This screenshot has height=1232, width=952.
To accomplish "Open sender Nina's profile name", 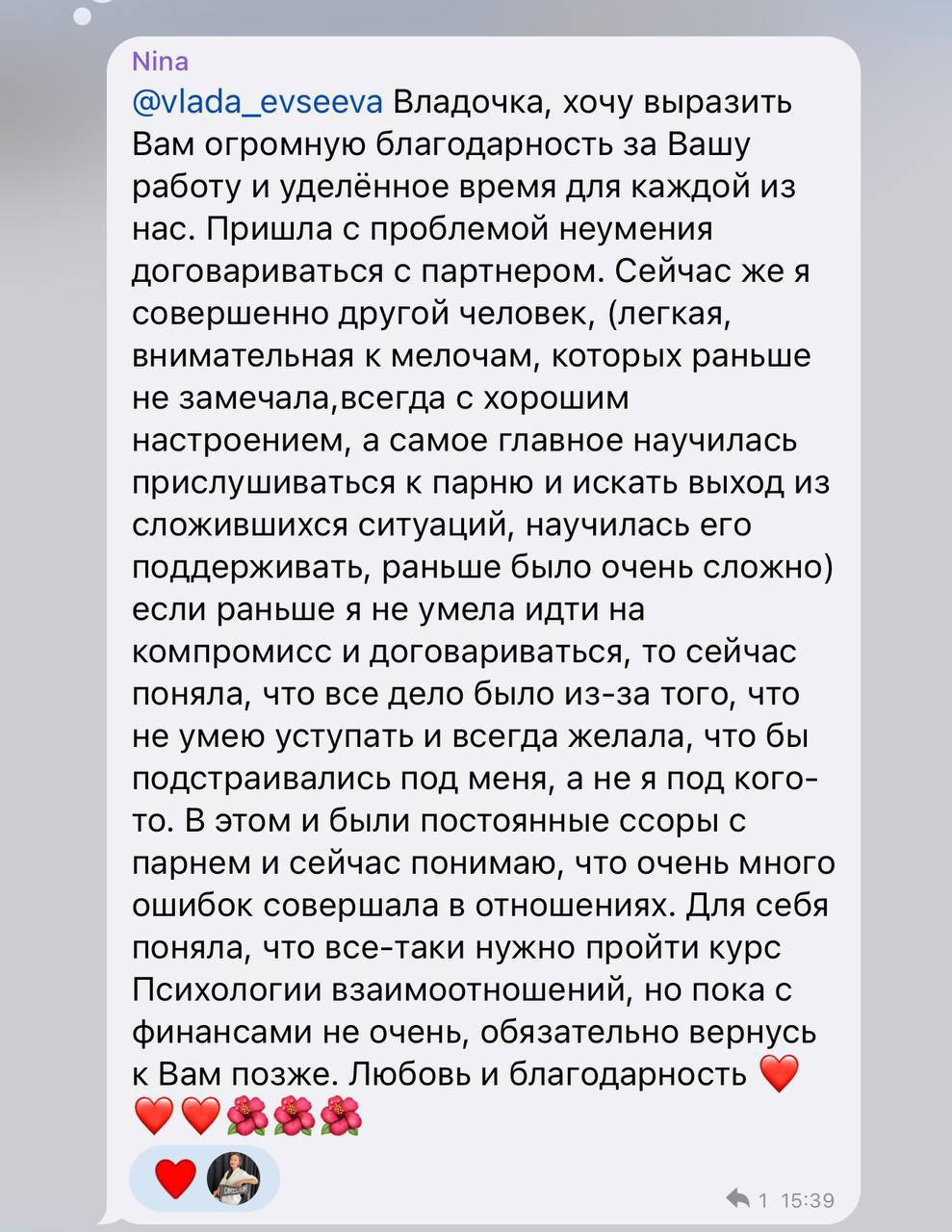I will (160, 63).
